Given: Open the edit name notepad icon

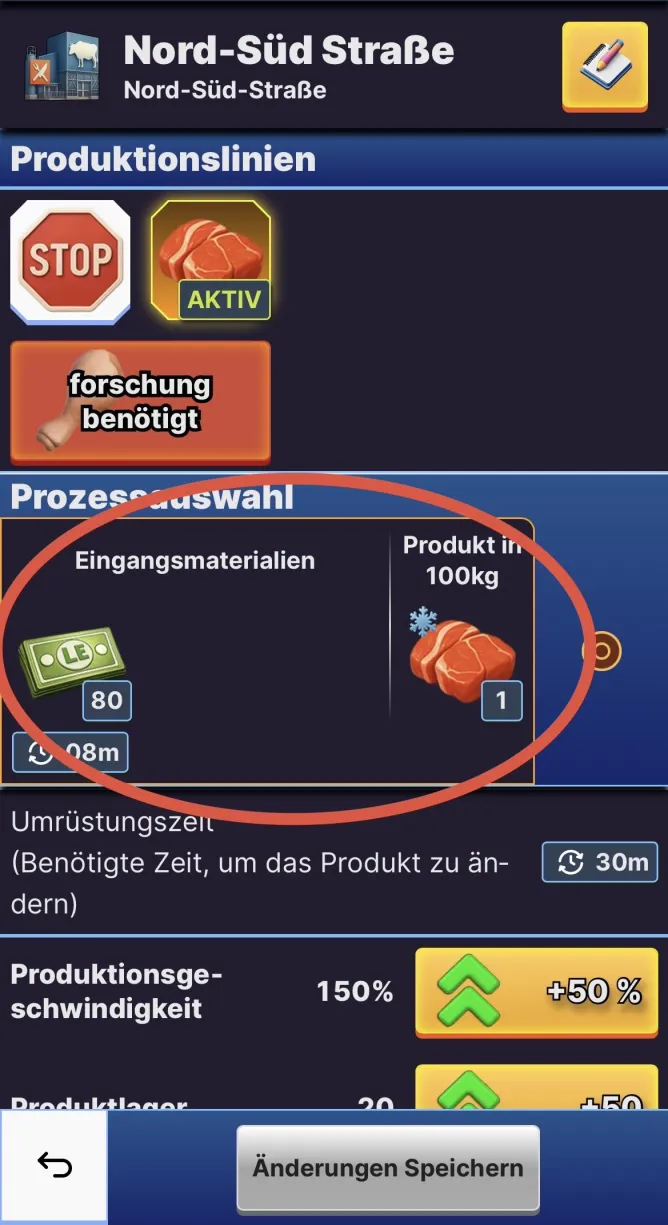Looking at the screenshot, I should pos(605,65).
